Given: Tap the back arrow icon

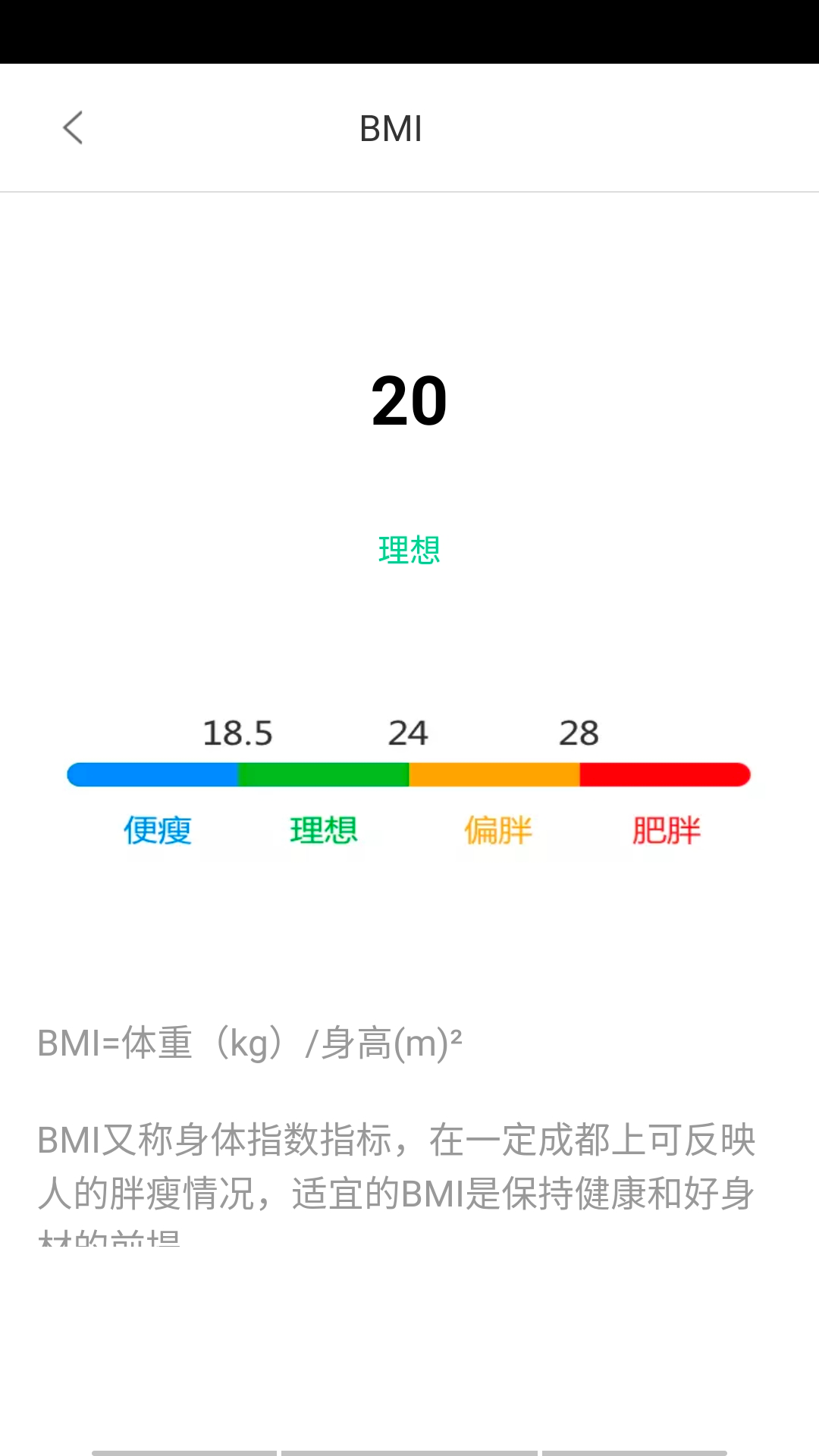Looking at the screenshot, I should (73, 127).
